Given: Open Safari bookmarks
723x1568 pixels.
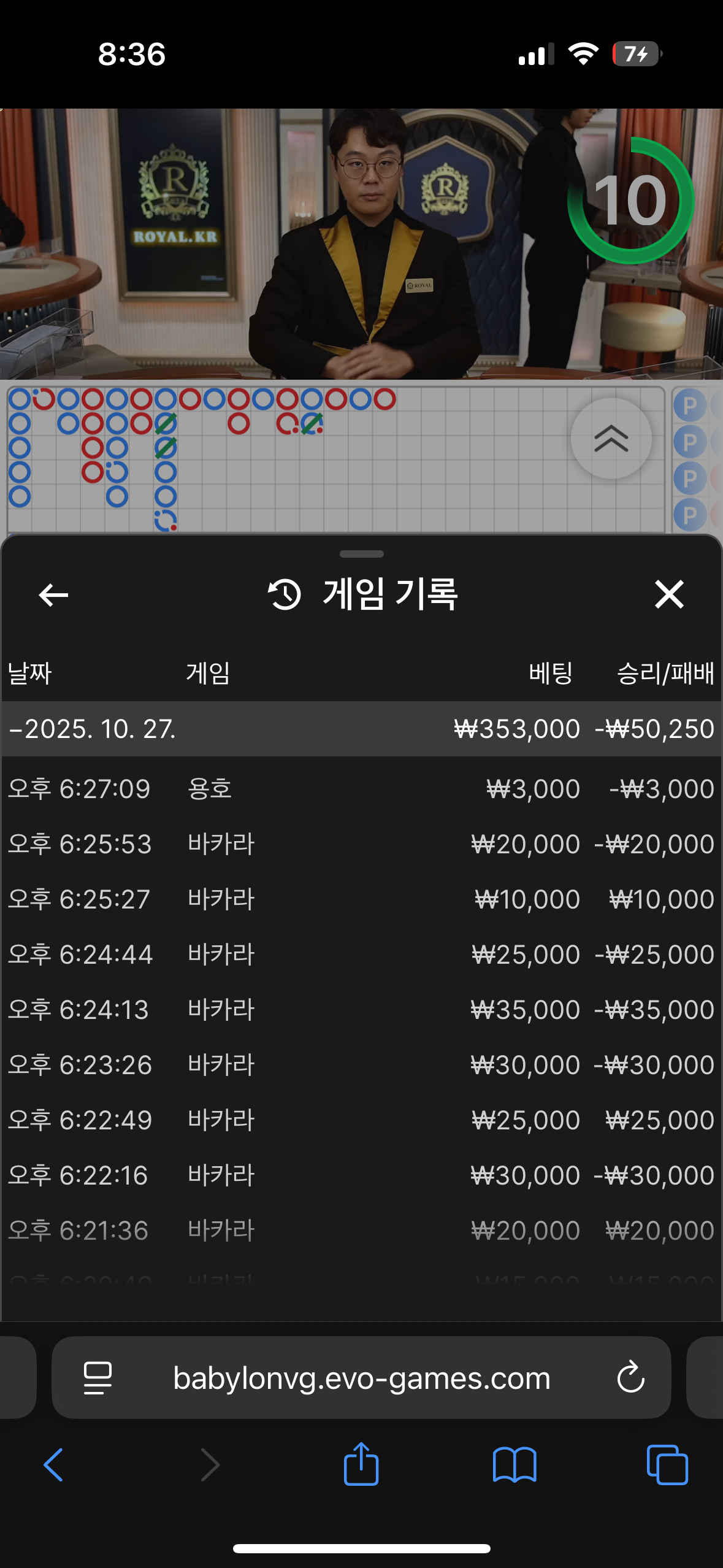Looking at the screenshot, I should coord(514,1465).
